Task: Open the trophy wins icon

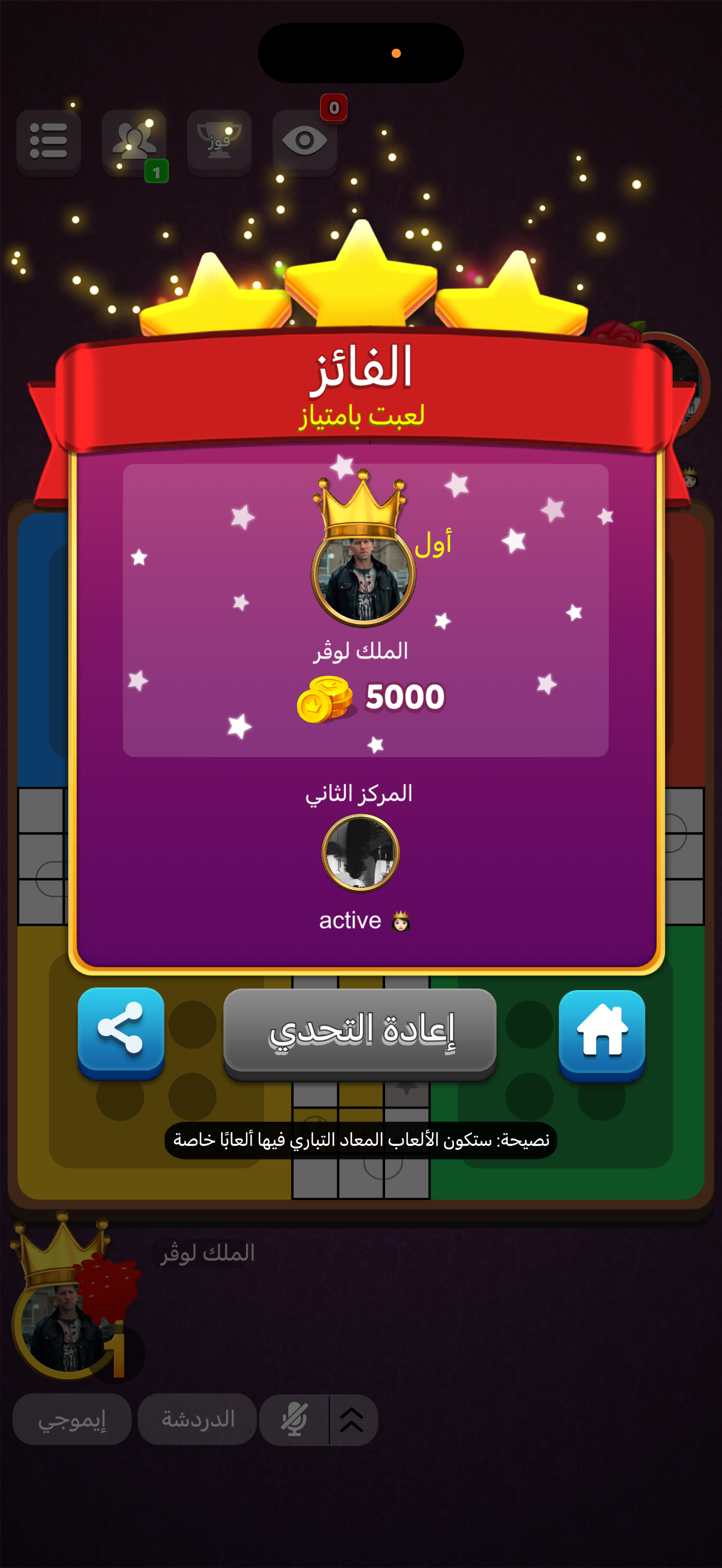Action: (x=219, y=141)
